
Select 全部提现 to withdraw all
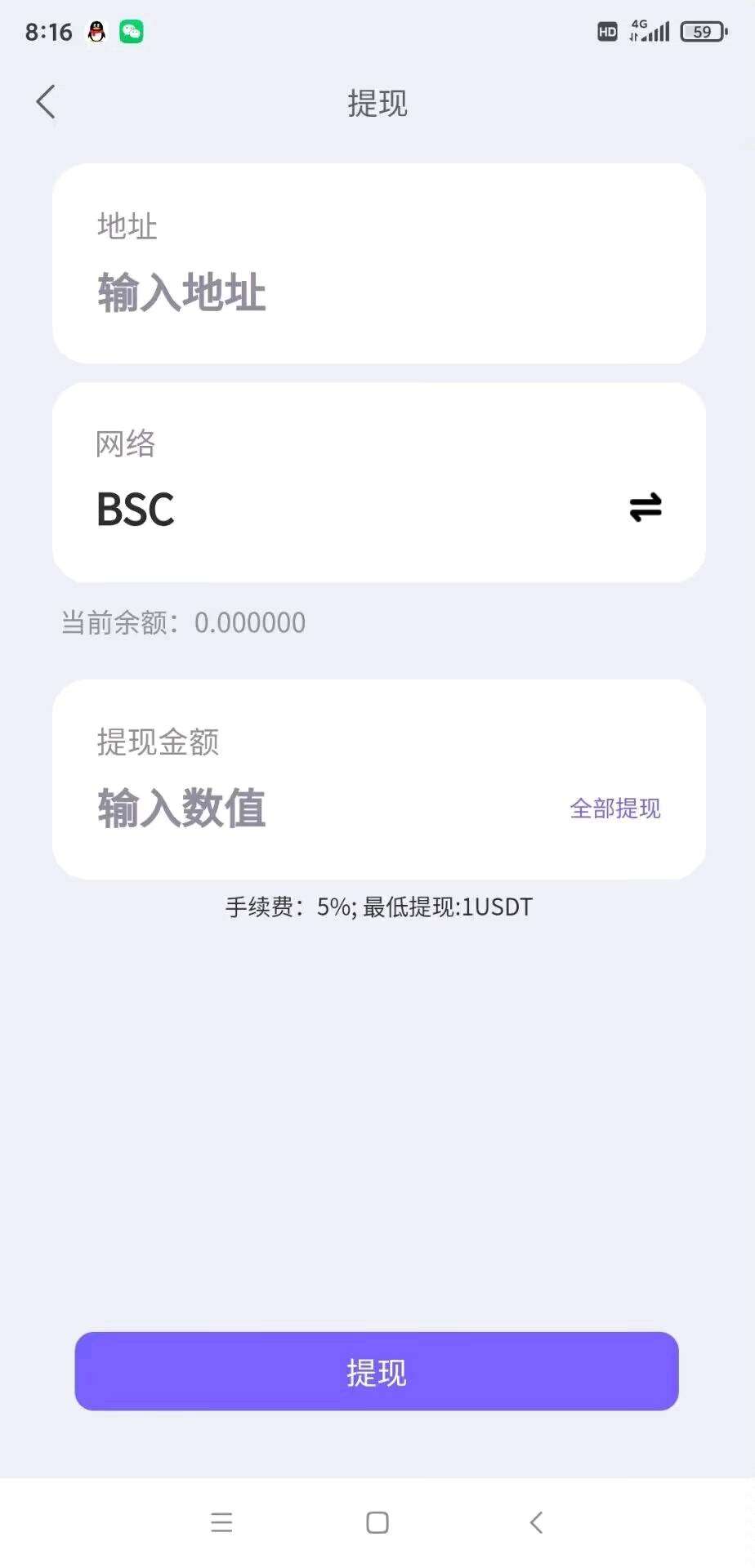pos(615,808)
